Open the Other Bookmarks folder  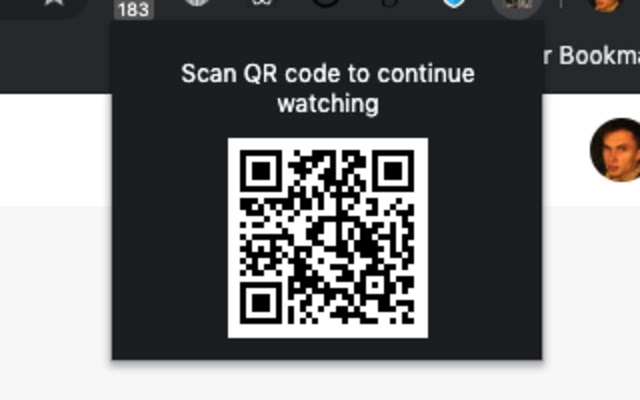coord(594,54)
